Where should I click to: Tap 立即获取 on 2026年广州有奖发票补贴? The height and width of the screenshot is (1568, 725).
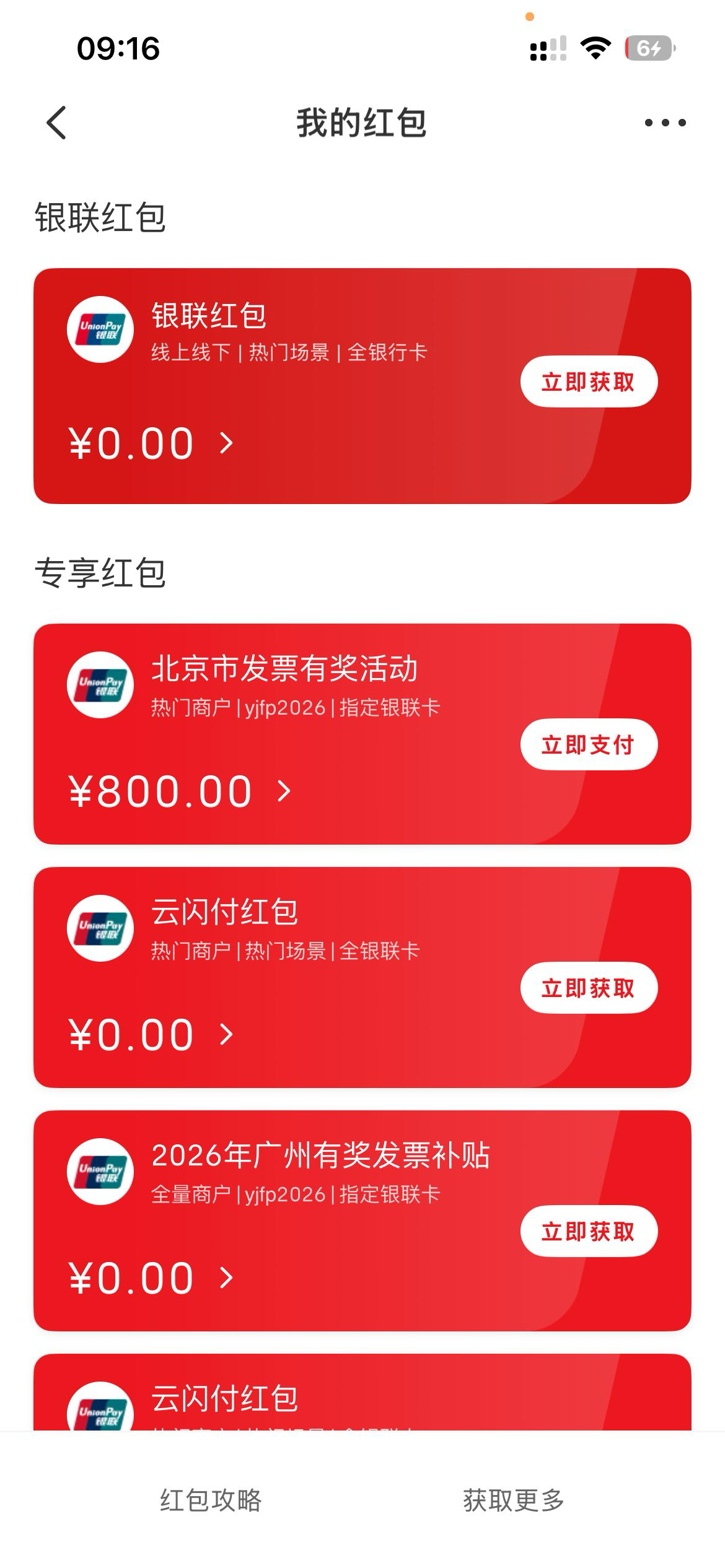pos(588,1231)
